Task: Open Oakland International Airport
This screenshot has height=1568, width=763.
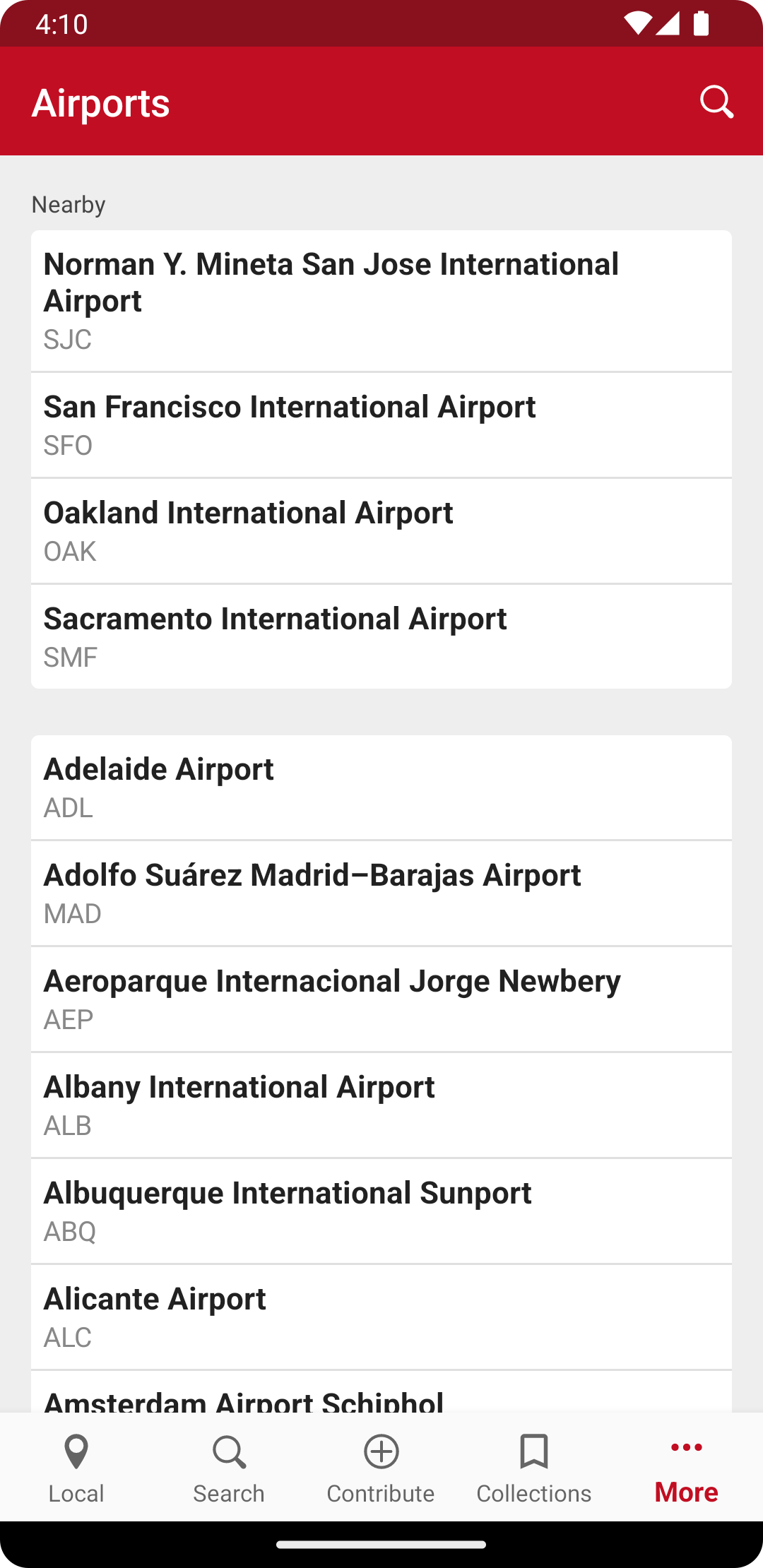Action: pyautogui.click(x=381, y=531)
